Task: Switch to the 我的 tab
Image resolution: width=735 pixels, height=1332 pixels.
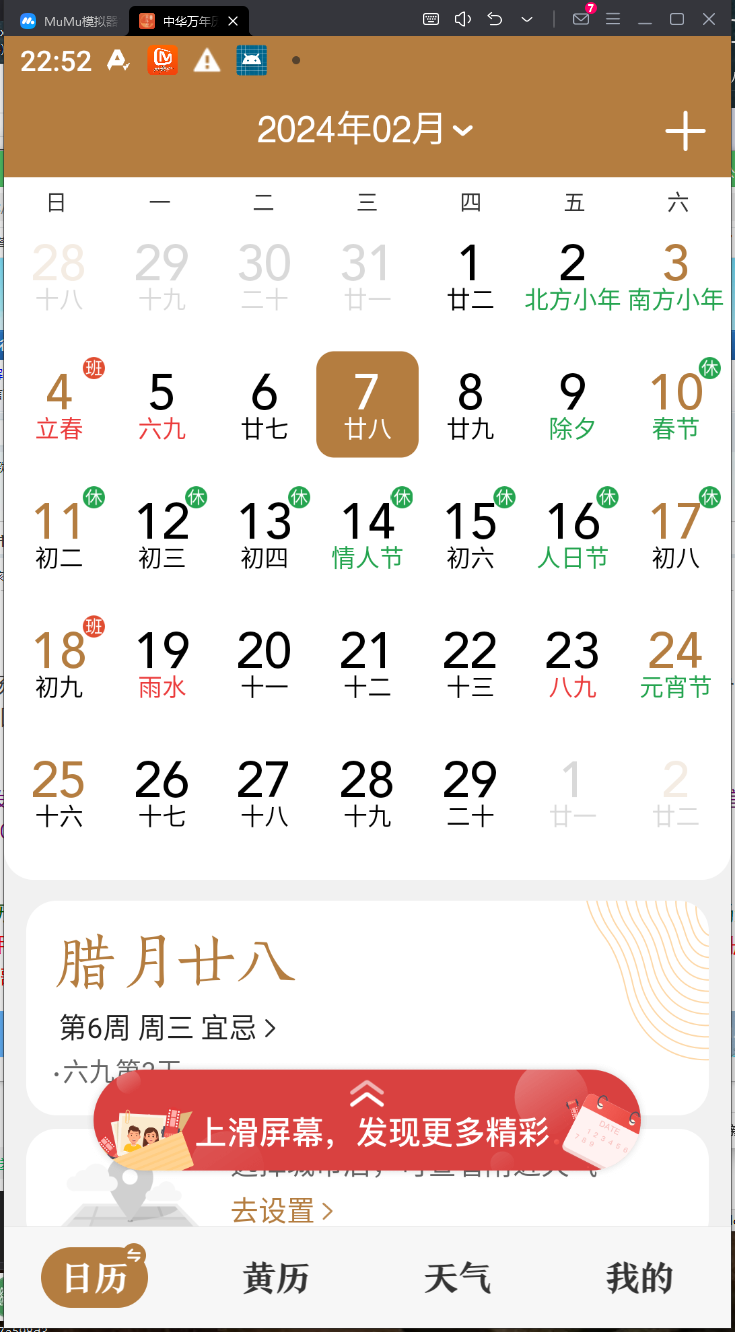Action: coord(639,1278)
